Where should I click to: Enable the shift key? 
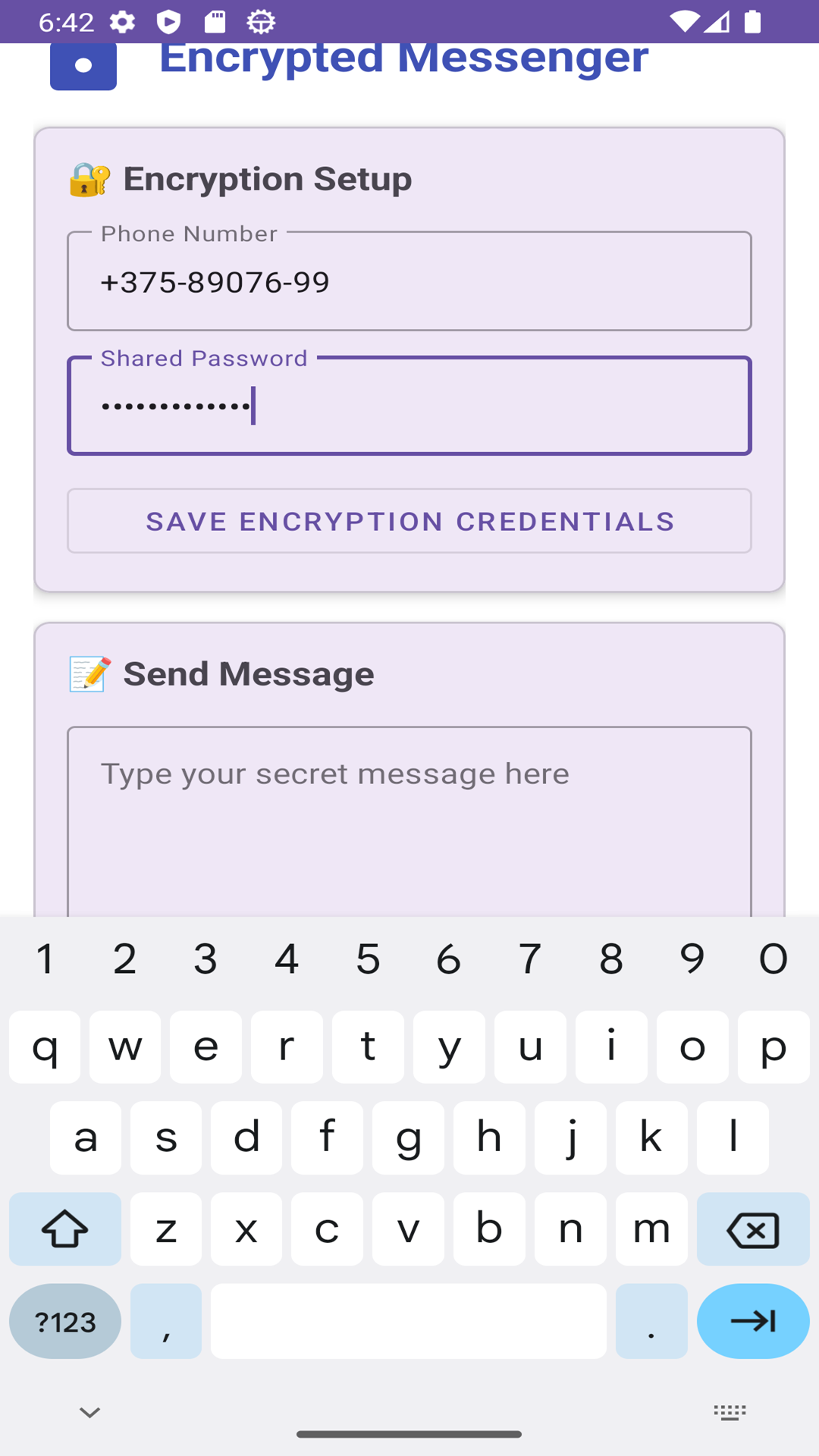point(65,1229)
